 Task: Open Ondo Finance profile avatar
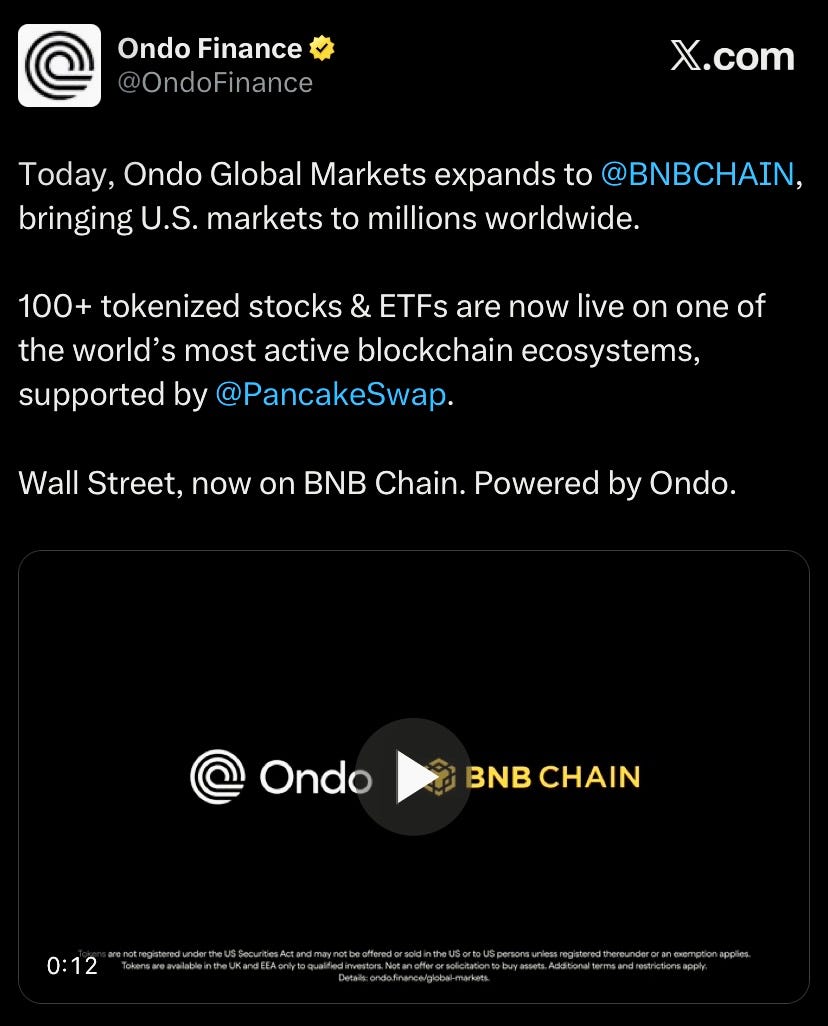pos(60,65)
